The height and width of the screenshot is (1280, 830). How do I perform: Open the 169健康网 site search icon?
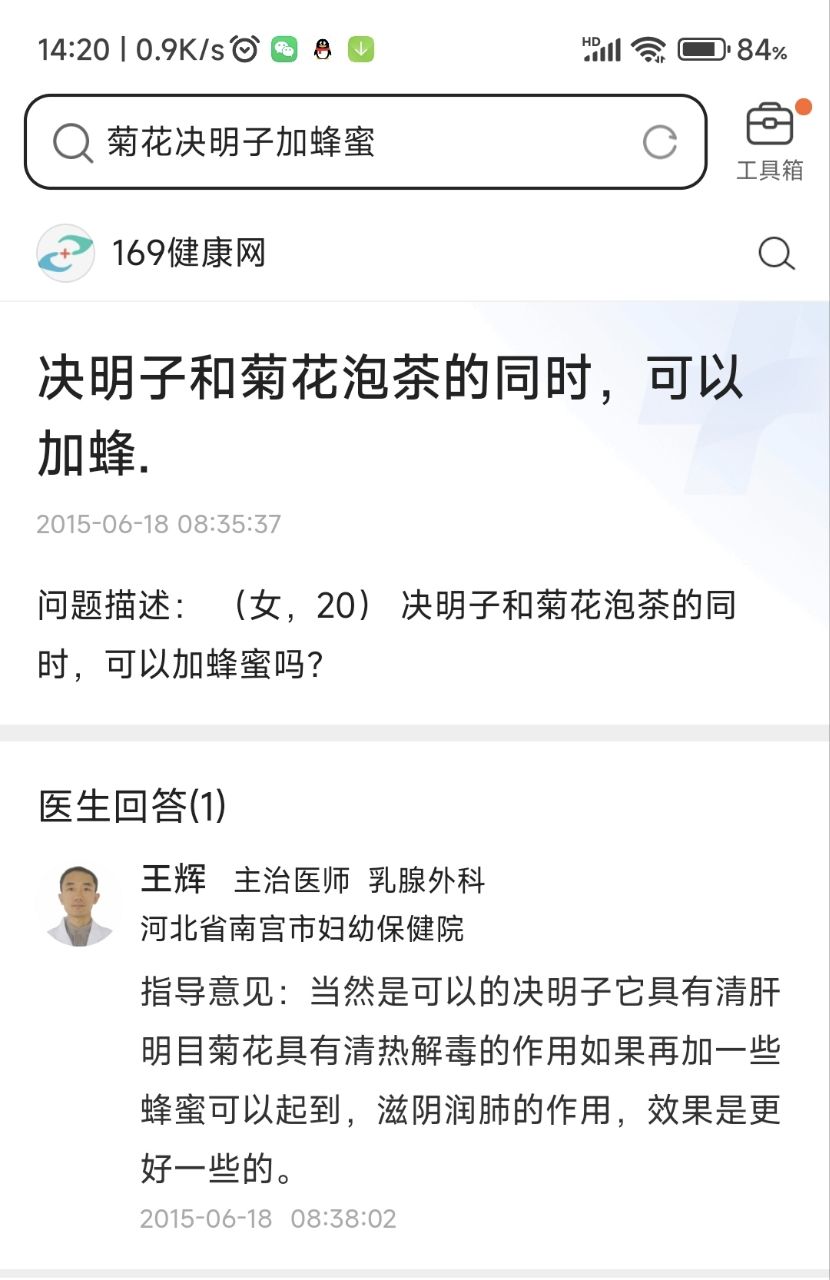coord(776,254)
